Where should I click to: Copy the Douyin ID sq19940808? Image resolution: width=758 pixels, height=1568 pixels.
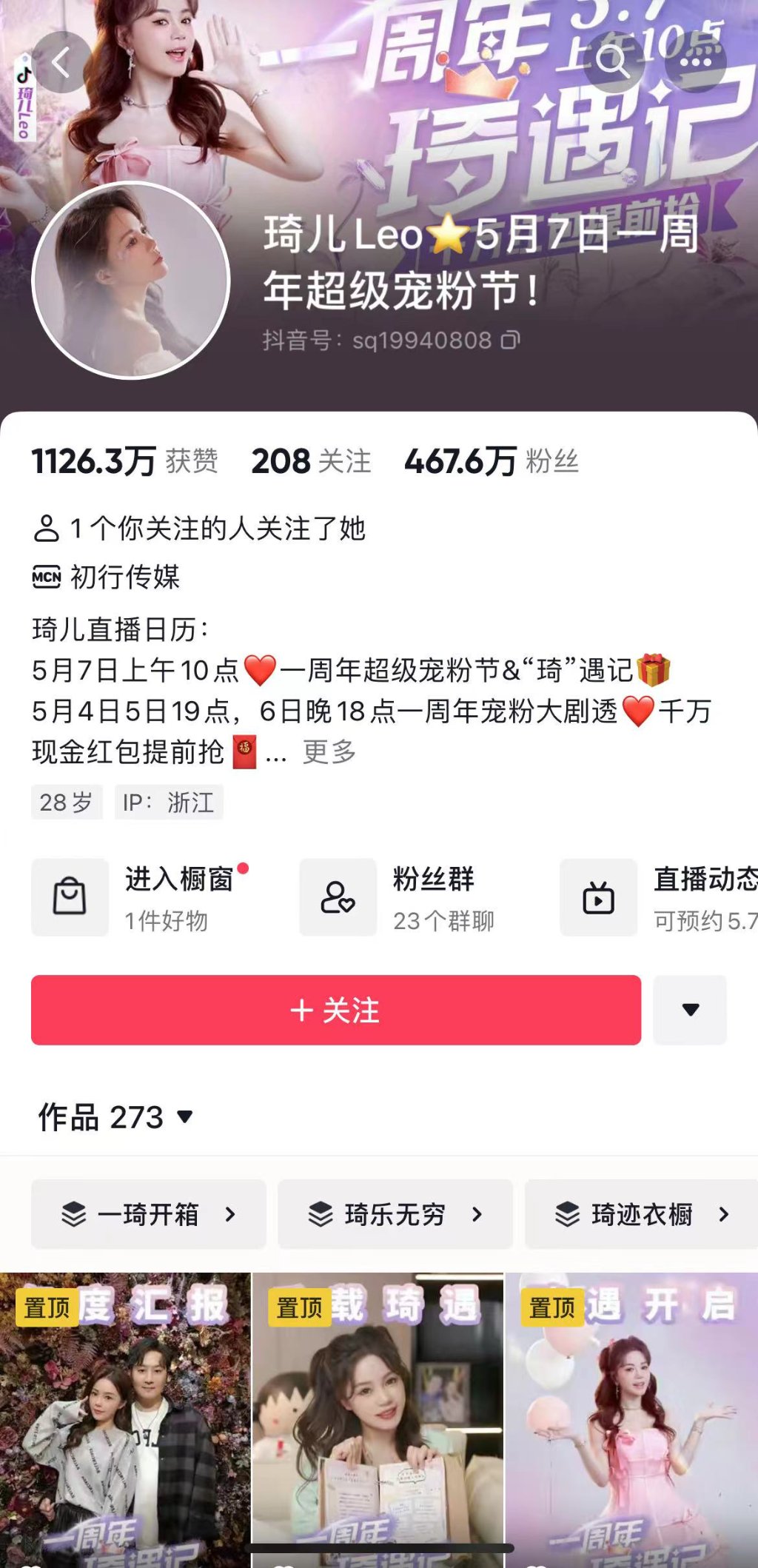click(512, 341)
